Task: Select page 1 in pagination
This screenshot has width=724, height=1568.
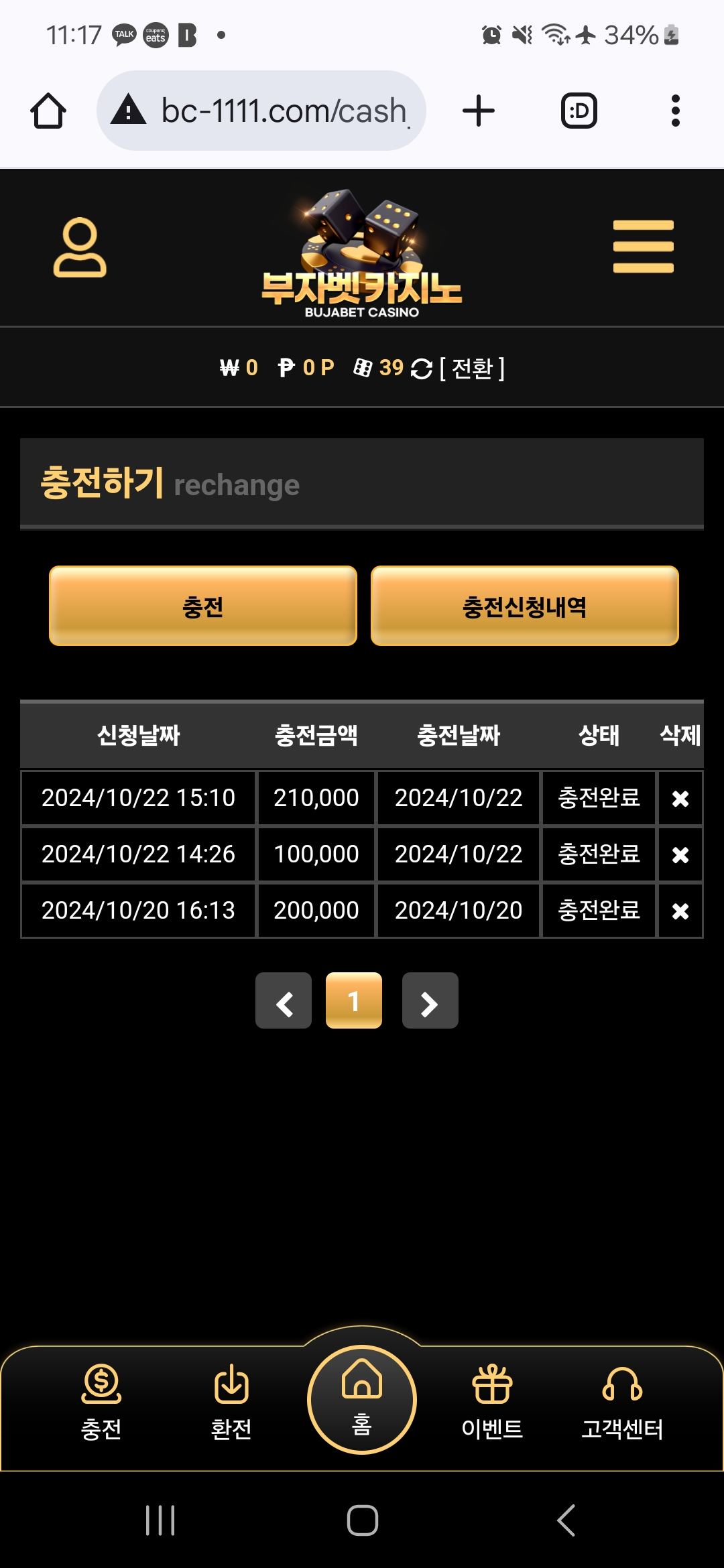Action: pos(353,1000)
